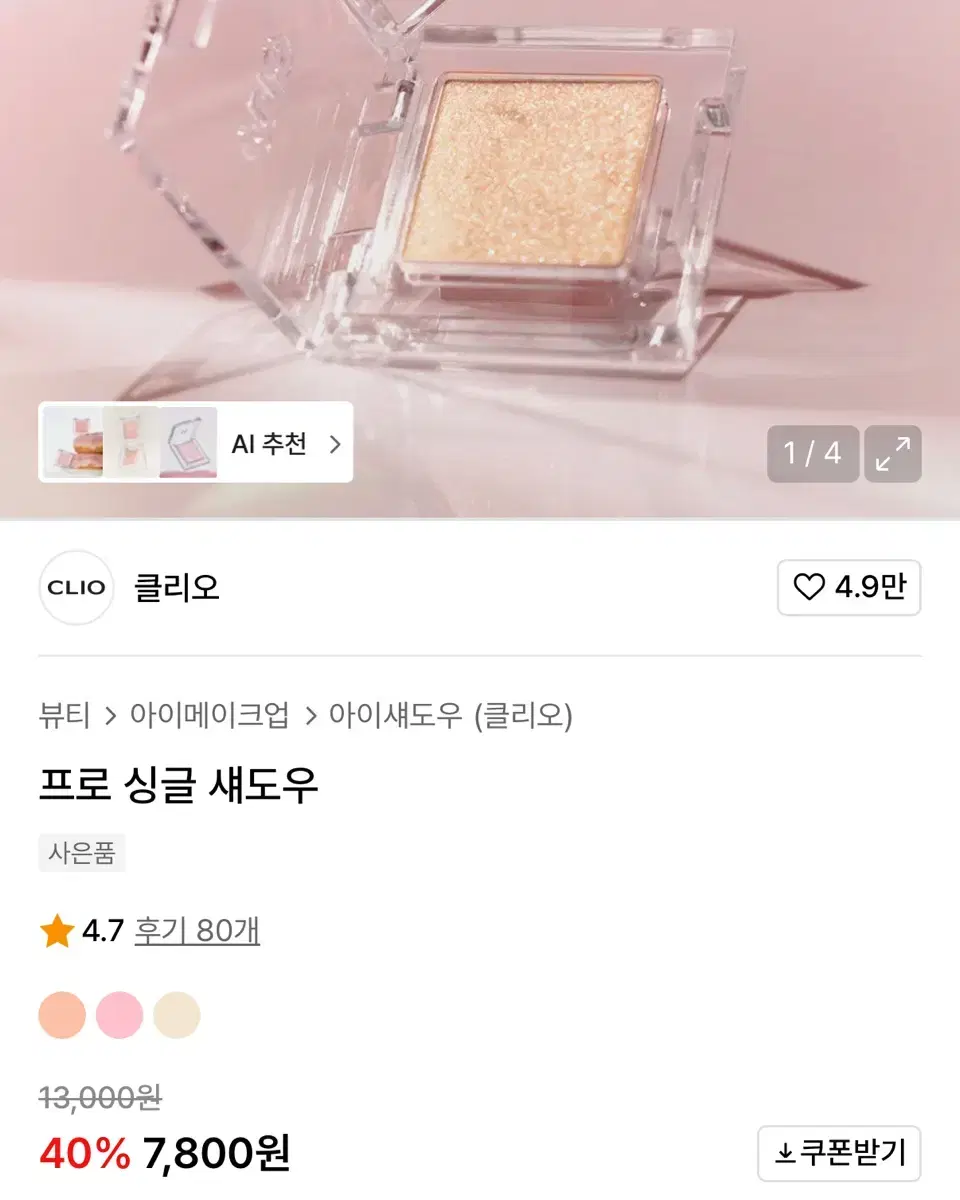Tap the 1/4 image counter indicator
Viewport: 960px width, 1200px height.
coord(812,454)
